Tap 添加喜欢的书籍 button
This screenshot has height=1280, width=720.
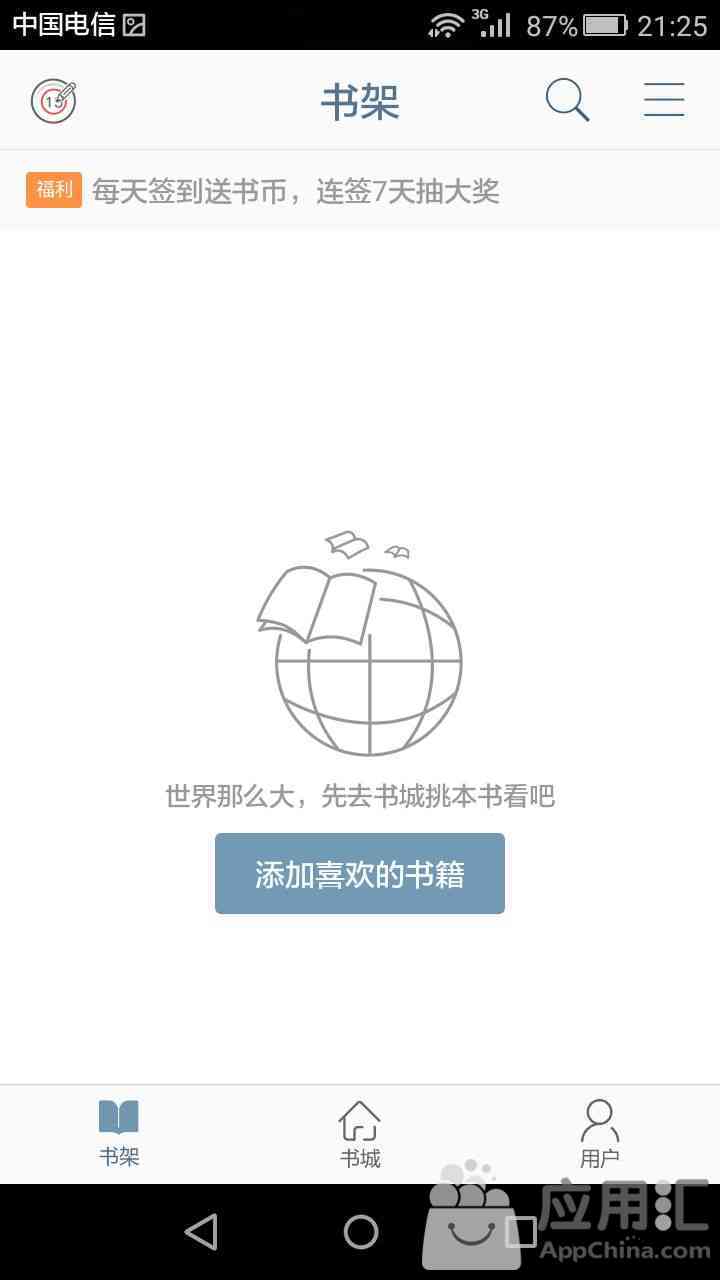pos(360,874)
